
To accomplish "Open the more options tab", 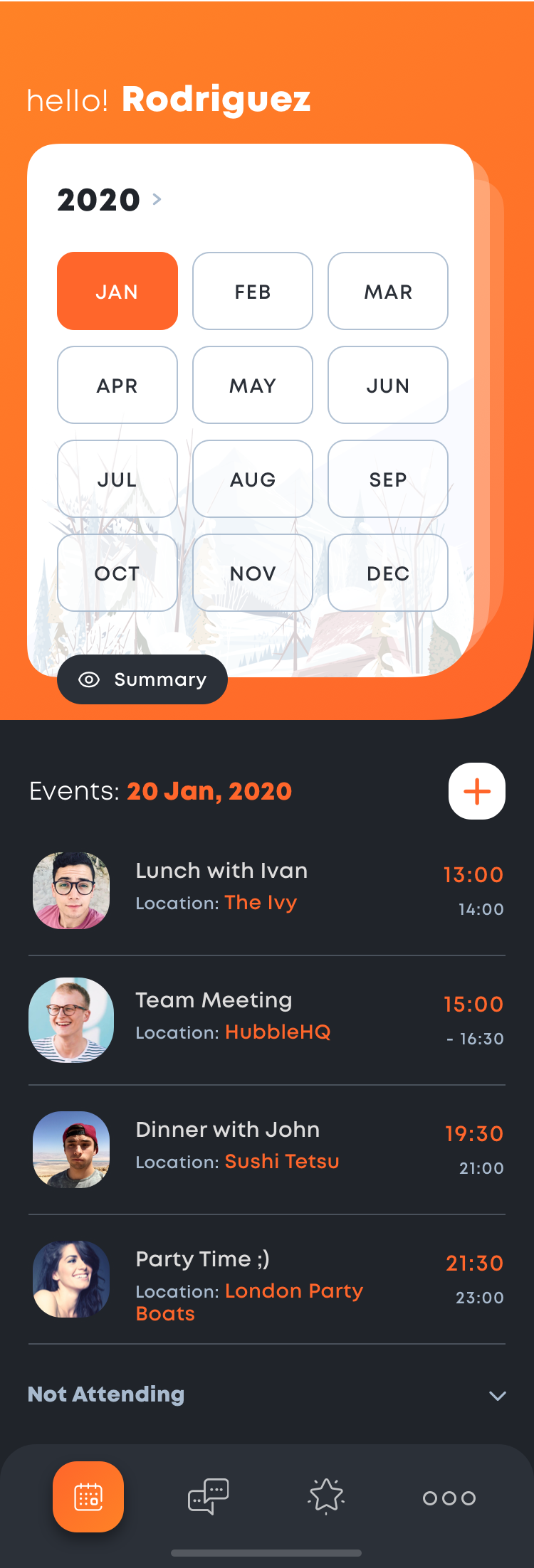I will (449, 1498).
